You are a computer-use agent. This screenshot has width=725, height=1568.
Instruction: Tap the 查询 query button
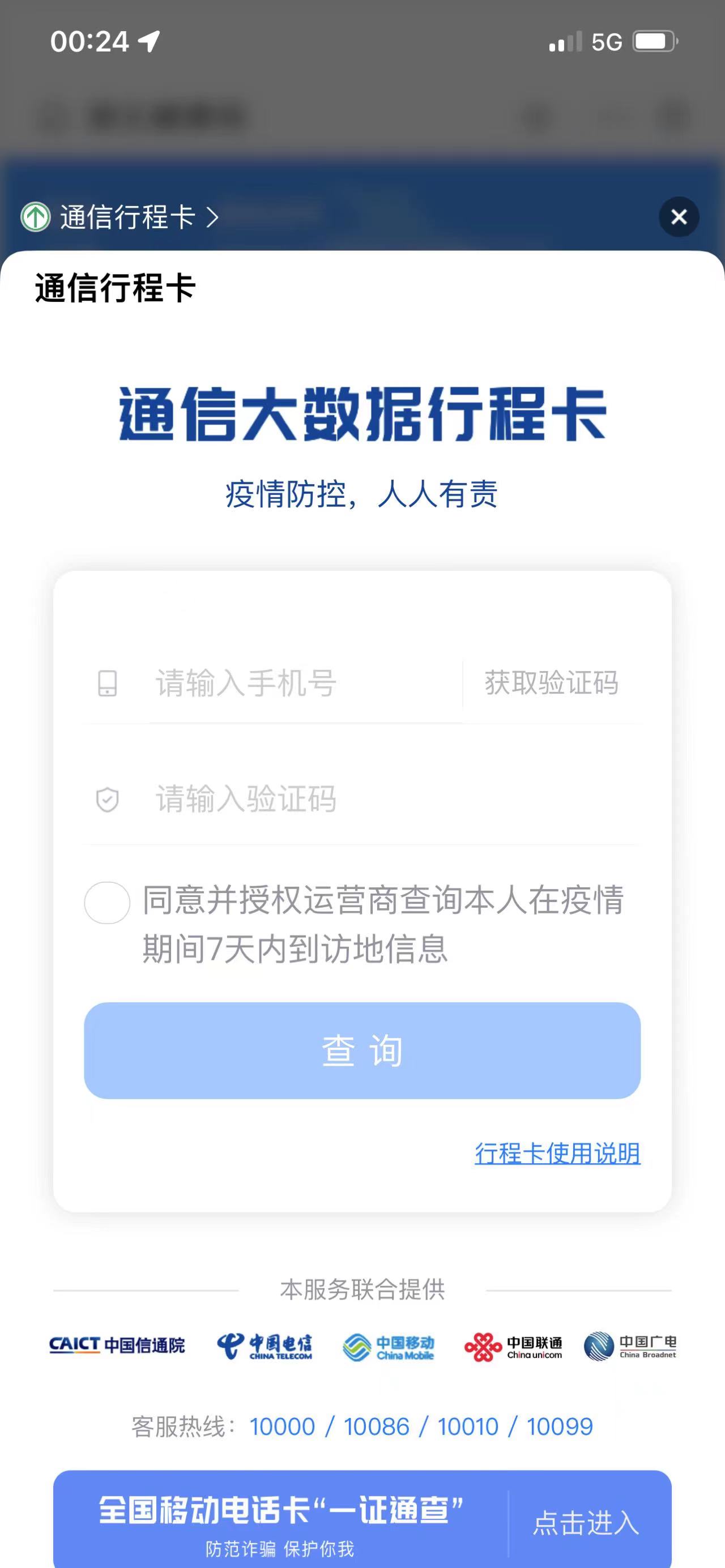coord(362,1050)
